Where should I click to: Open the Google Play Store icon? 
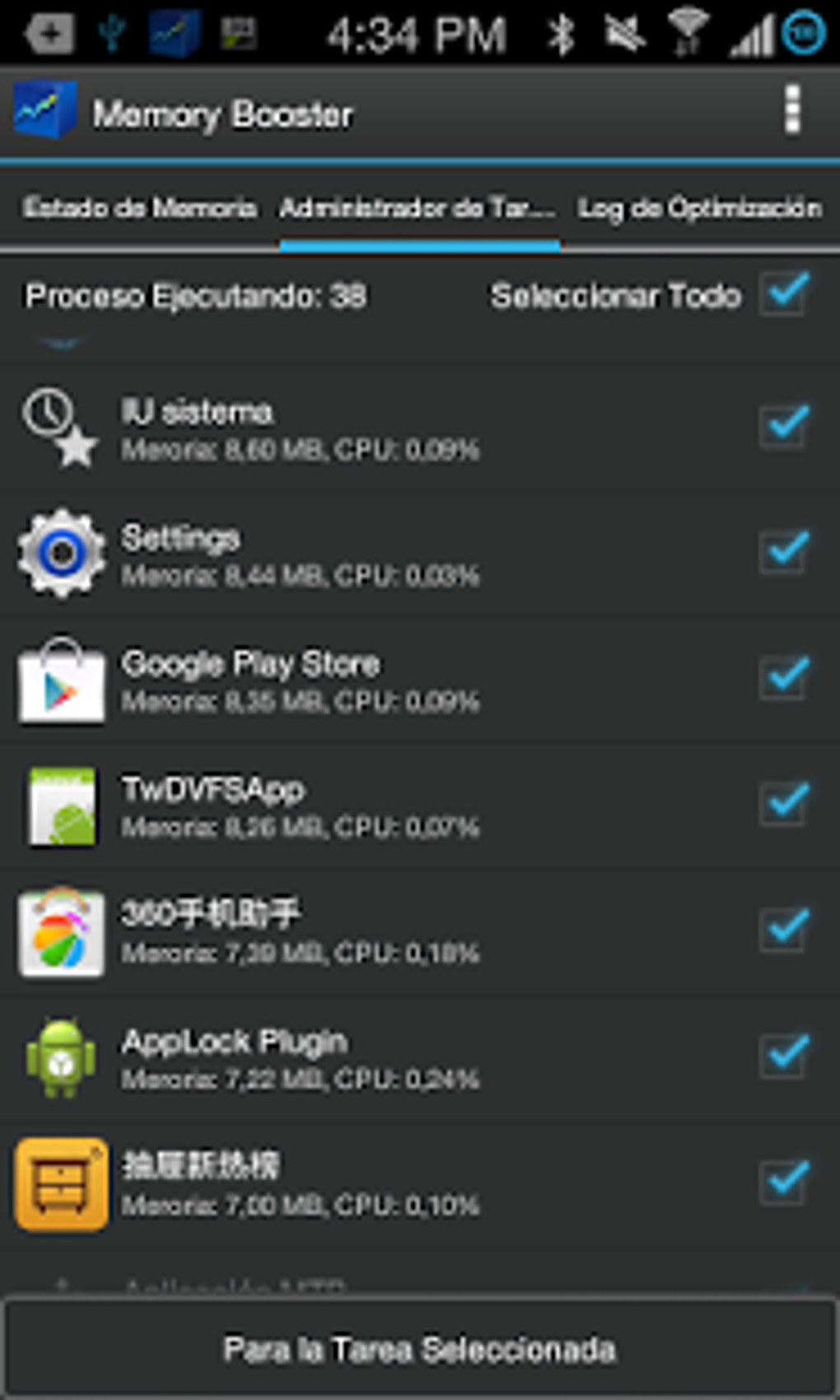(x=60, y=679)
